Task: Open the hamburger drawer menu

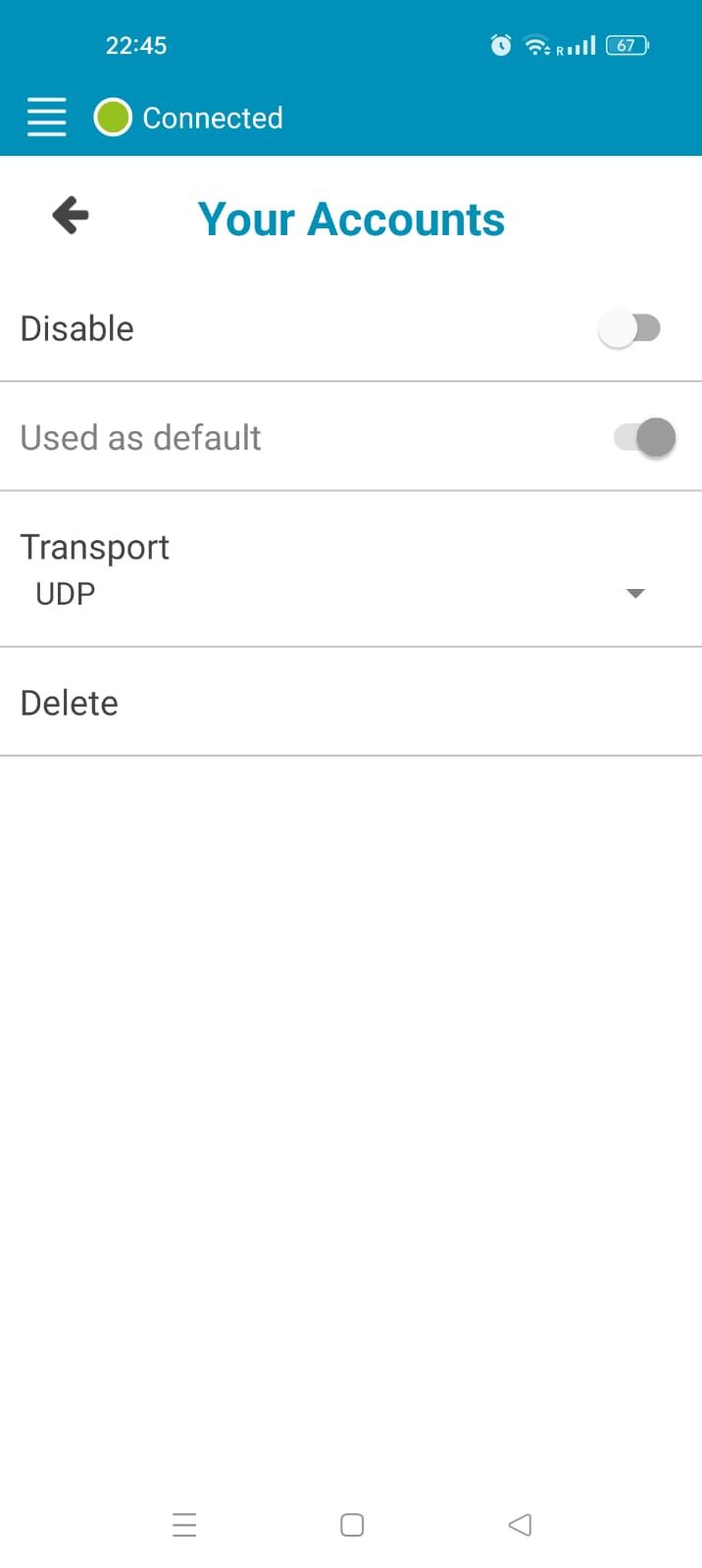Action: 46,118
